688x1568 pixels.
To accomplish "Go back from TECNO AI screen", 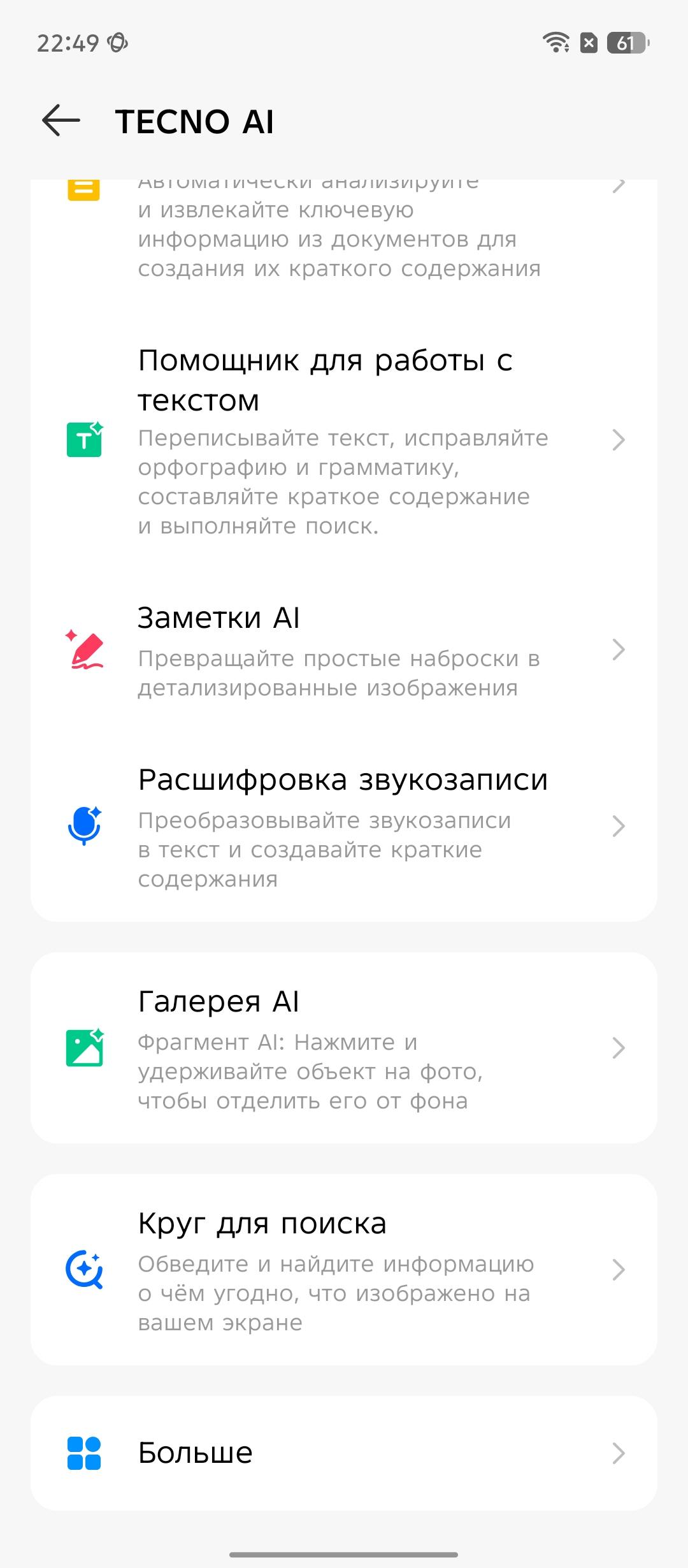I will click(61, 120).
